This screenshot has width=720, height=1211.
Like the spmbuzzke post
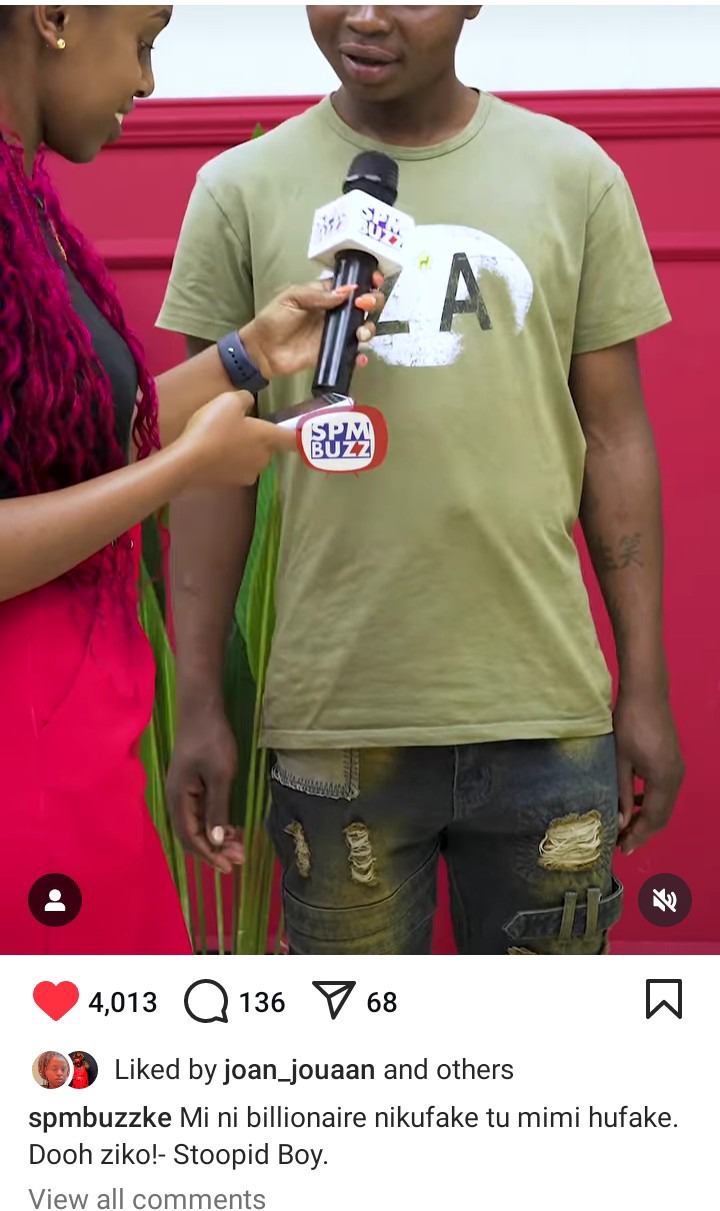pyautogui.click(x=56, y=1001)
